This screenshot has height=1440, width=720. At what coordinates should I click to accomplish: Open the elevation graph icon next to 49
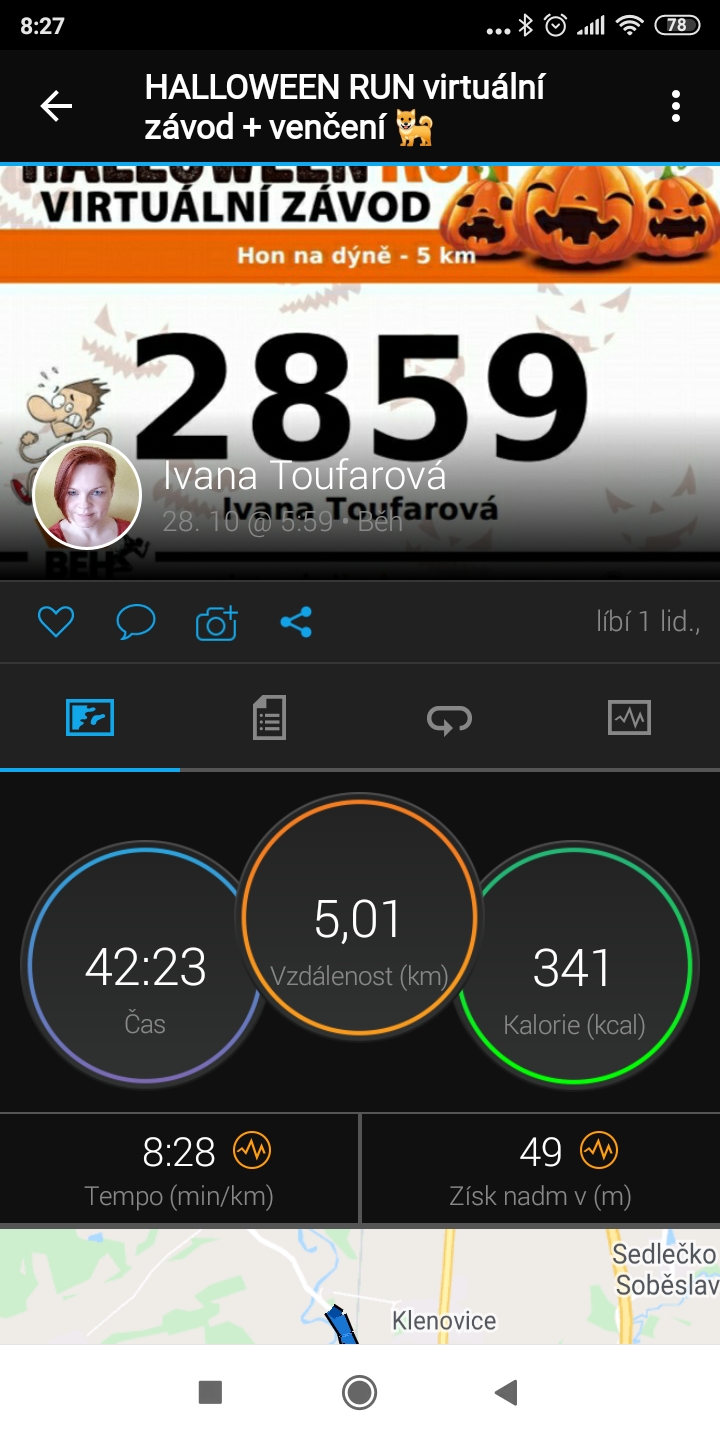(x=599, y=1151)
